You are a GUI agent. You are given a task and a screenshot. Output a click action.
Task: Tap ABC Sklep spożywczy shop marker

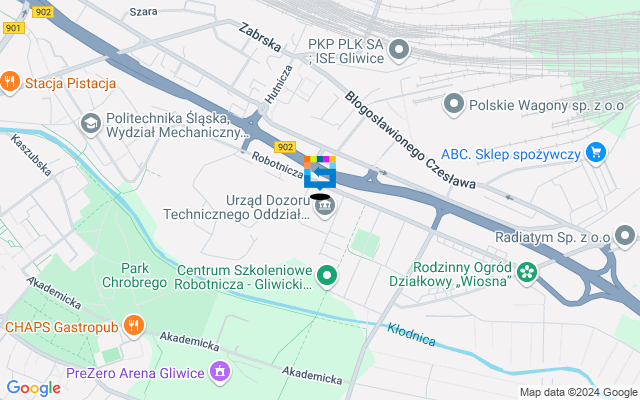[x=597, y=152]
